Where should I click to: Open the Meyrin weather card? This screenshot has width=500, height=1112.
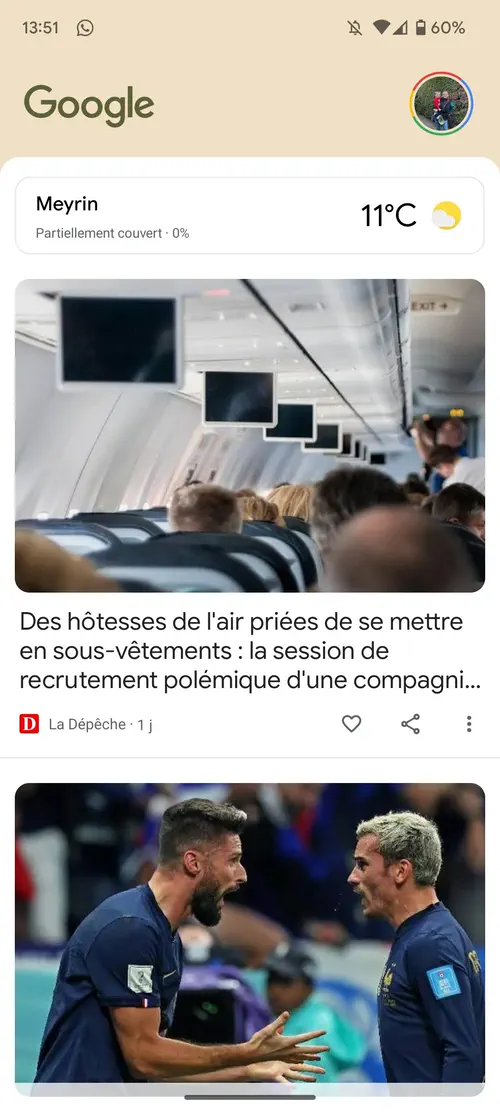tap(250, 216)
